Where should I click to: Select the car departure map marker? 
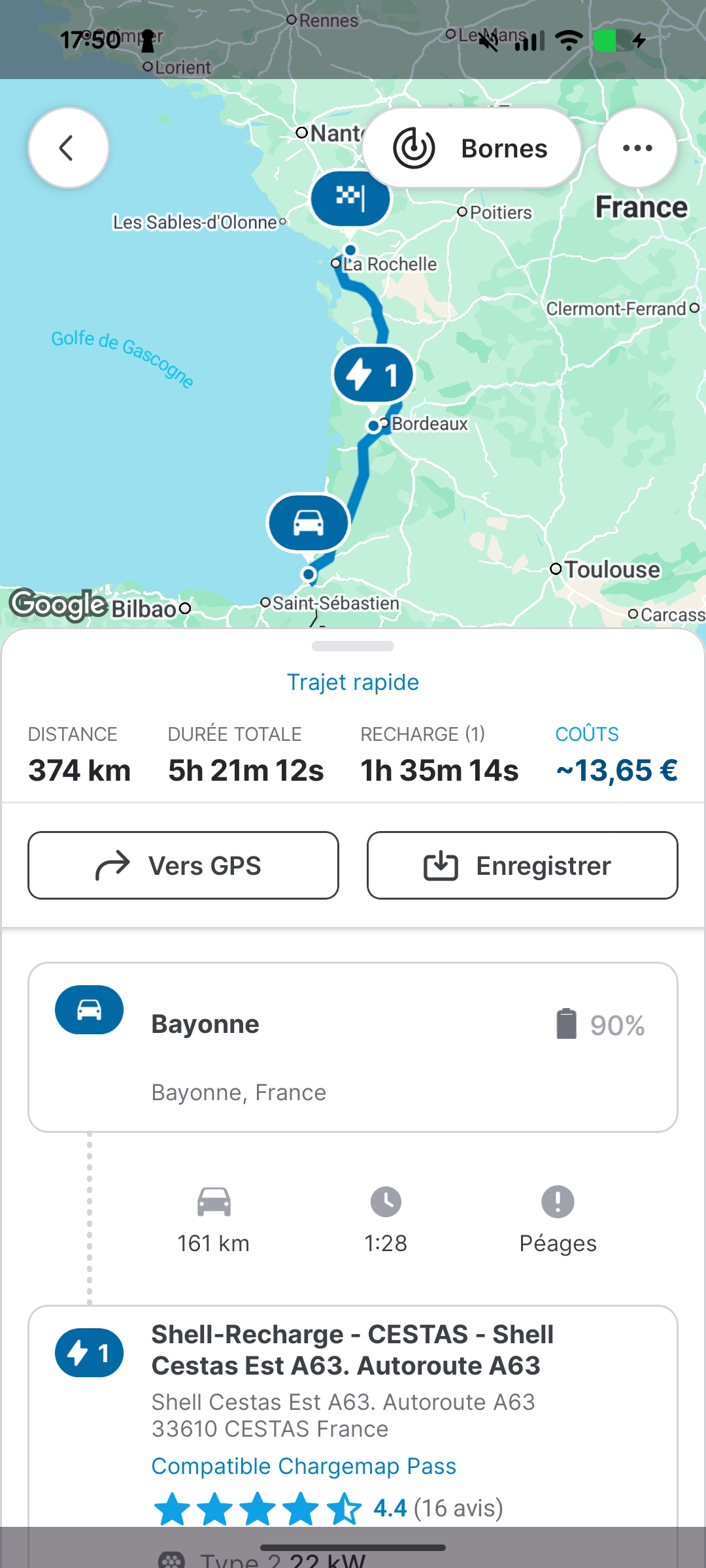[309, 523]
